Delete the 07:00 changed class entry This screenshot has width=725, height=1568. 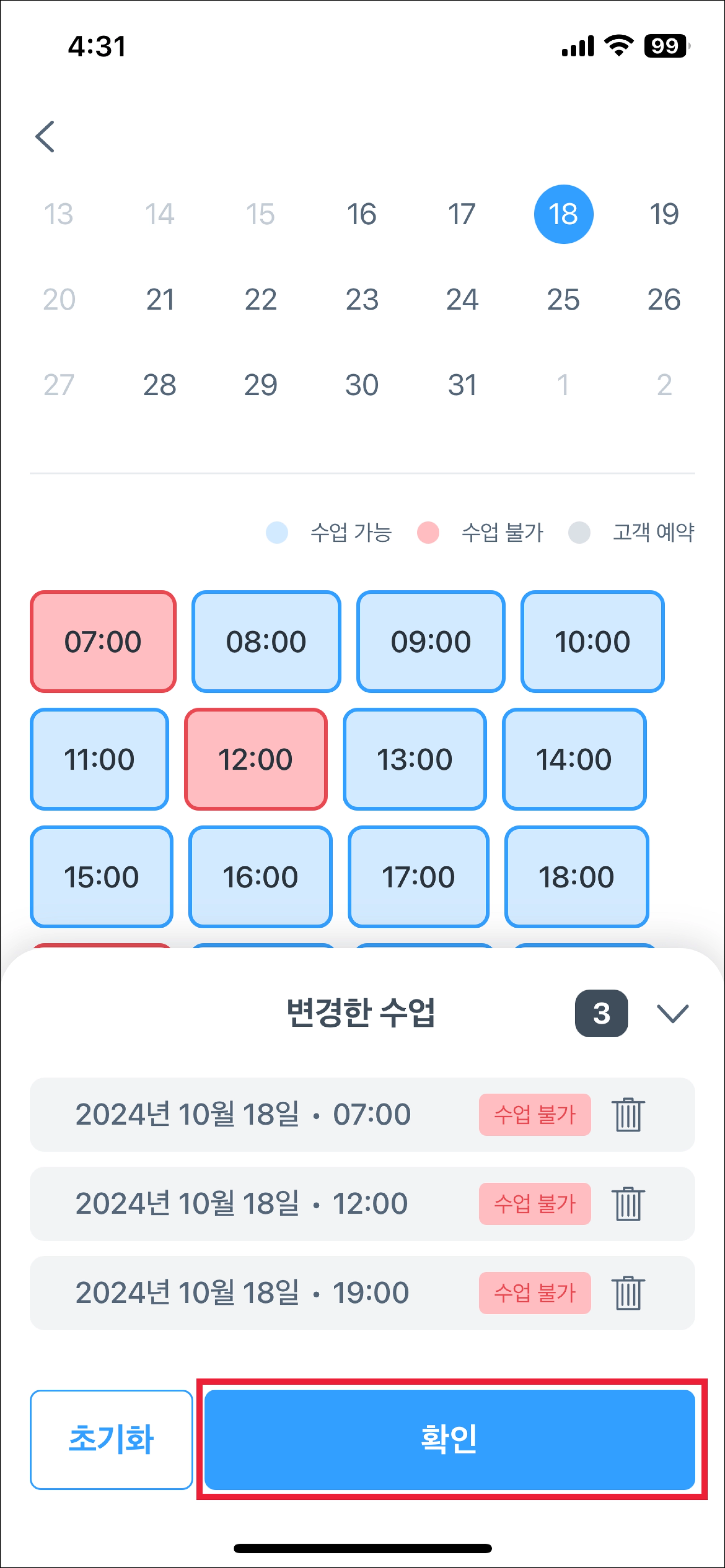click(628, 1114)
